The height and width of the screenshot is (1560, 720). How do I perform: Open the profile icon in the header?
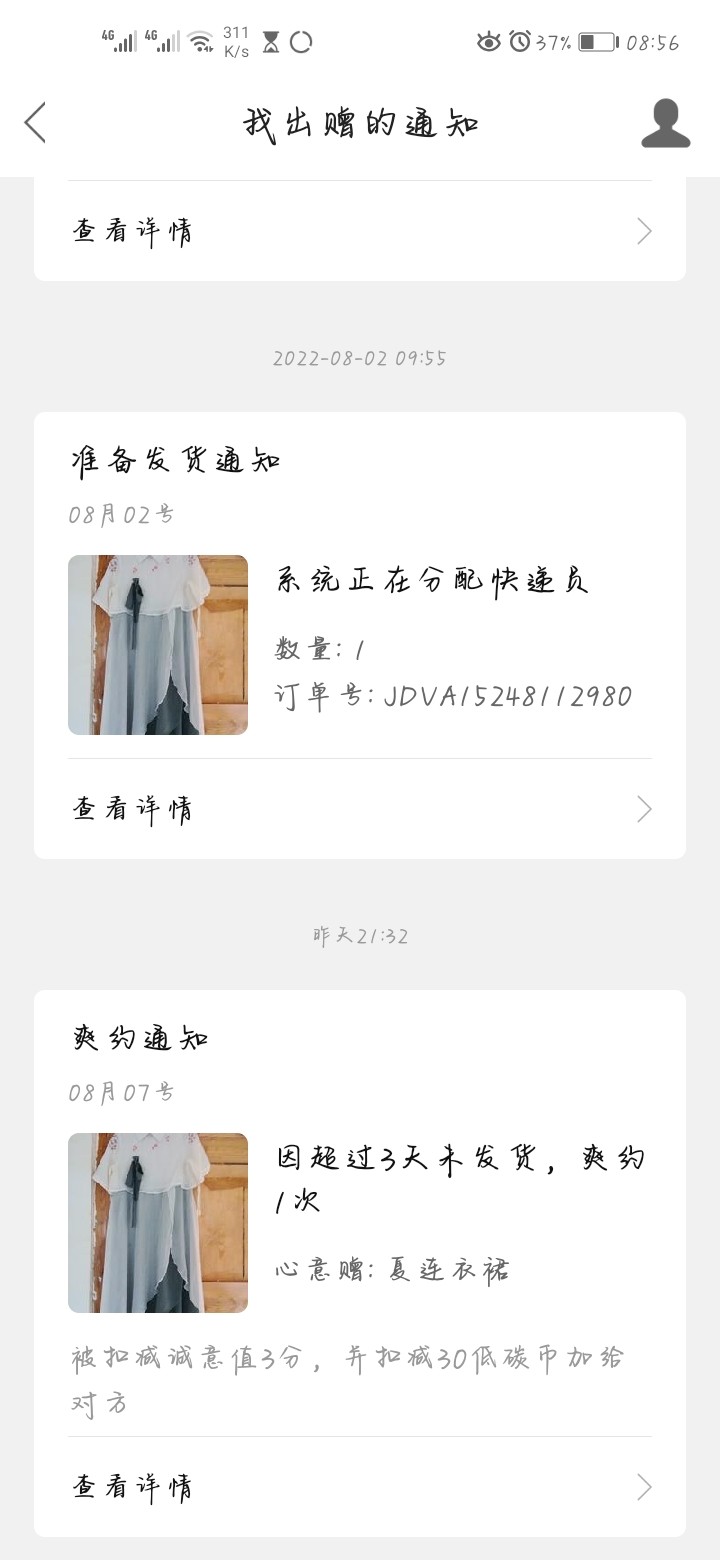click(x=665, y=124)
